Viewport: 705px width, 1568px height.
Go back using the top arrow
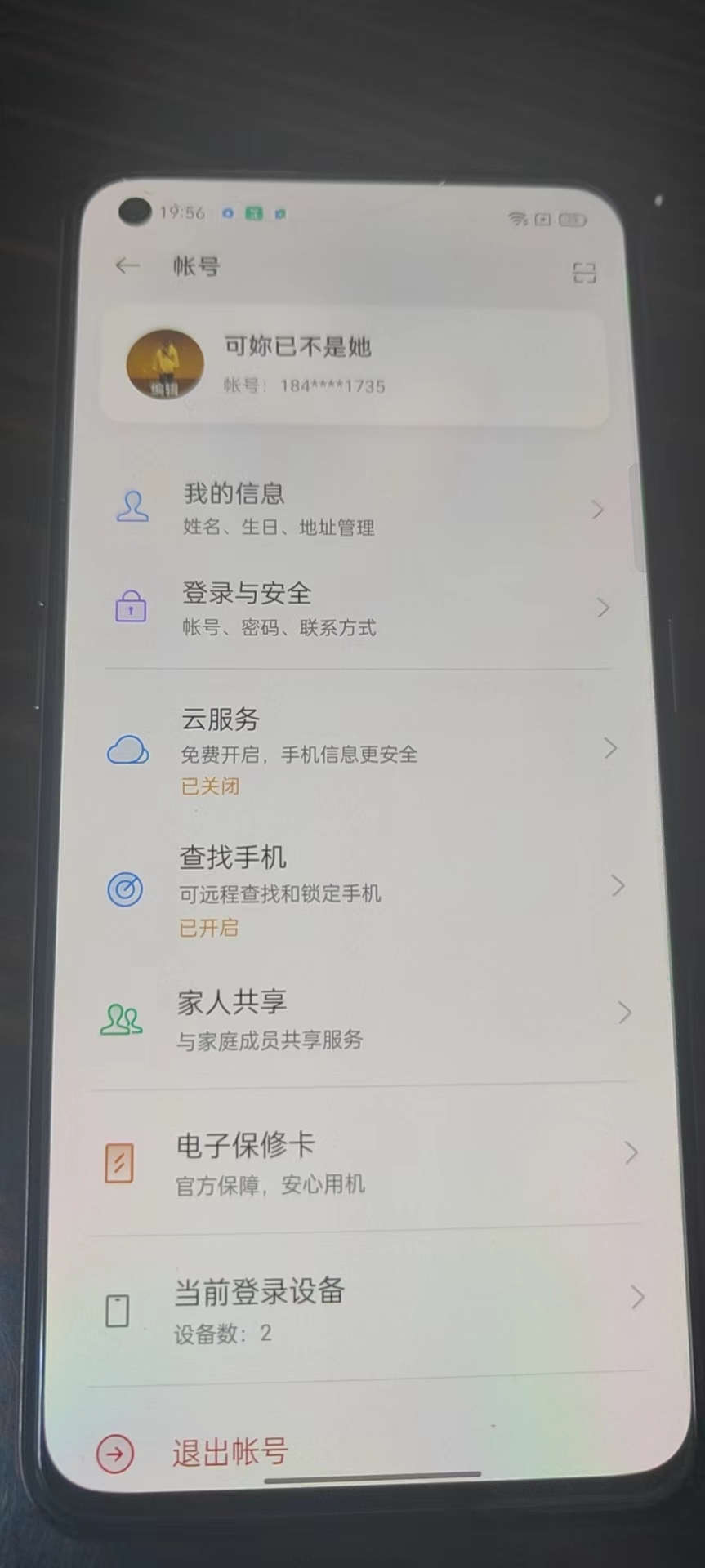127,265
